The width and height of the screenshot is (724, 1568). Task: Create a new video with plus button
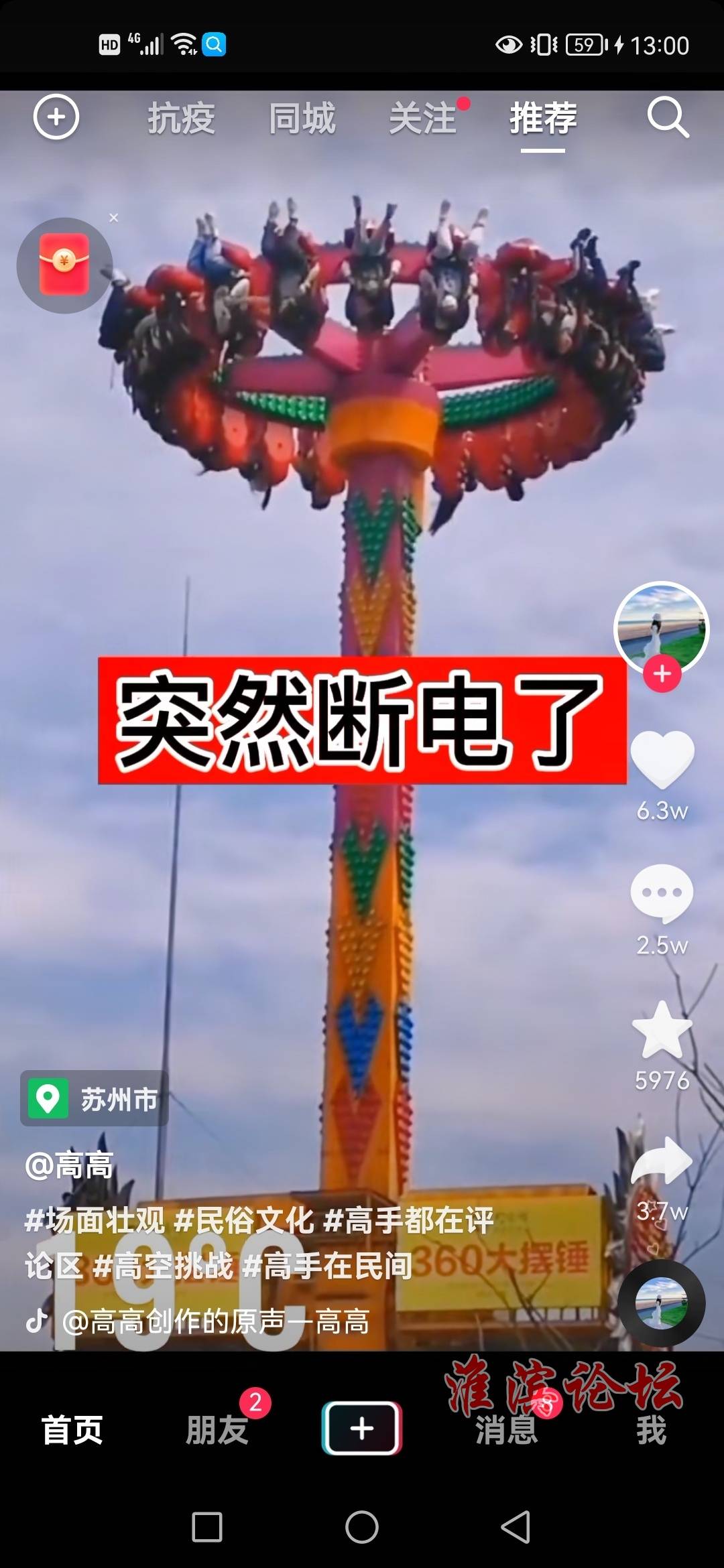point(362,1428)
